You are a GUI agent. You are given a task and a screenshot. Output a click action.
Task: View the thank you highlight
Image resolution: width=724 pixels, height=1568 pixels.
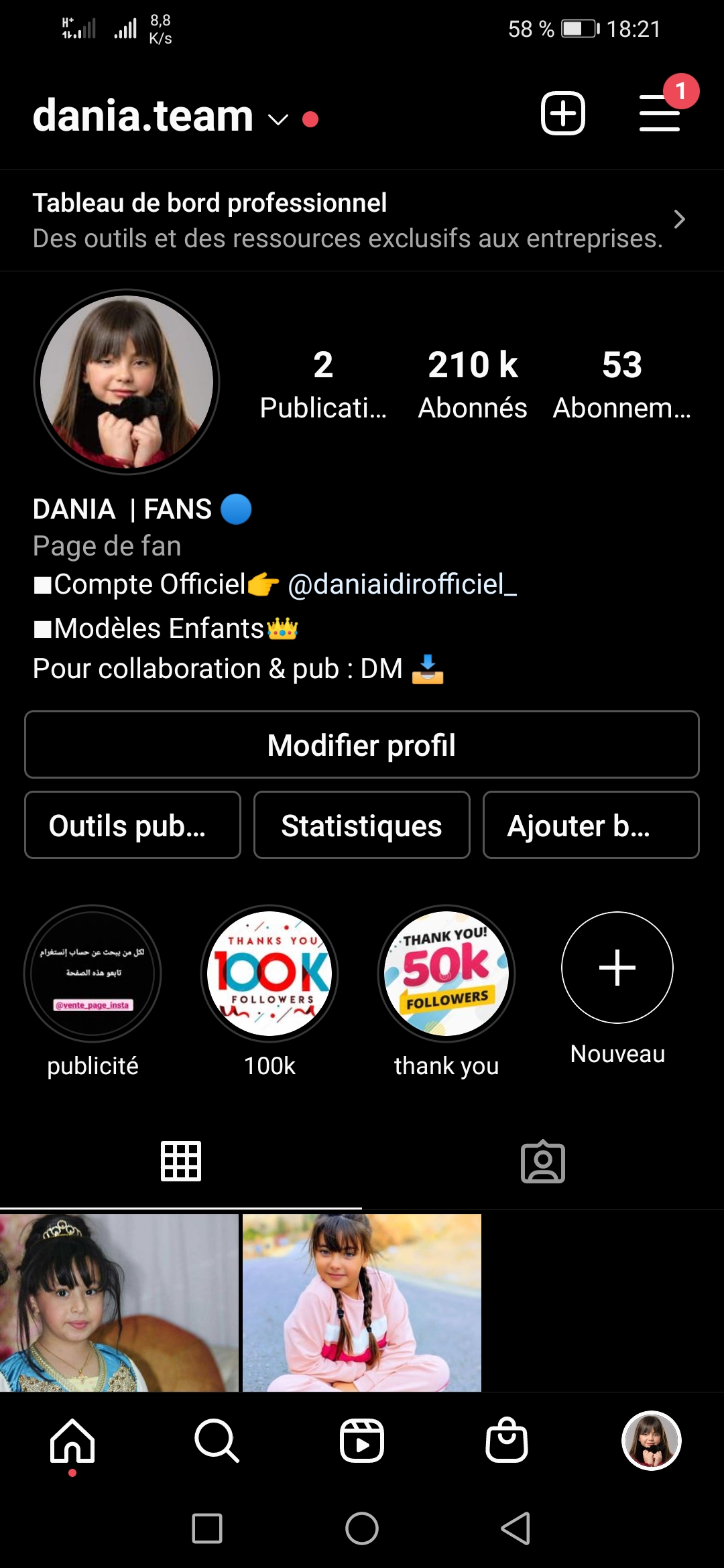446,974
